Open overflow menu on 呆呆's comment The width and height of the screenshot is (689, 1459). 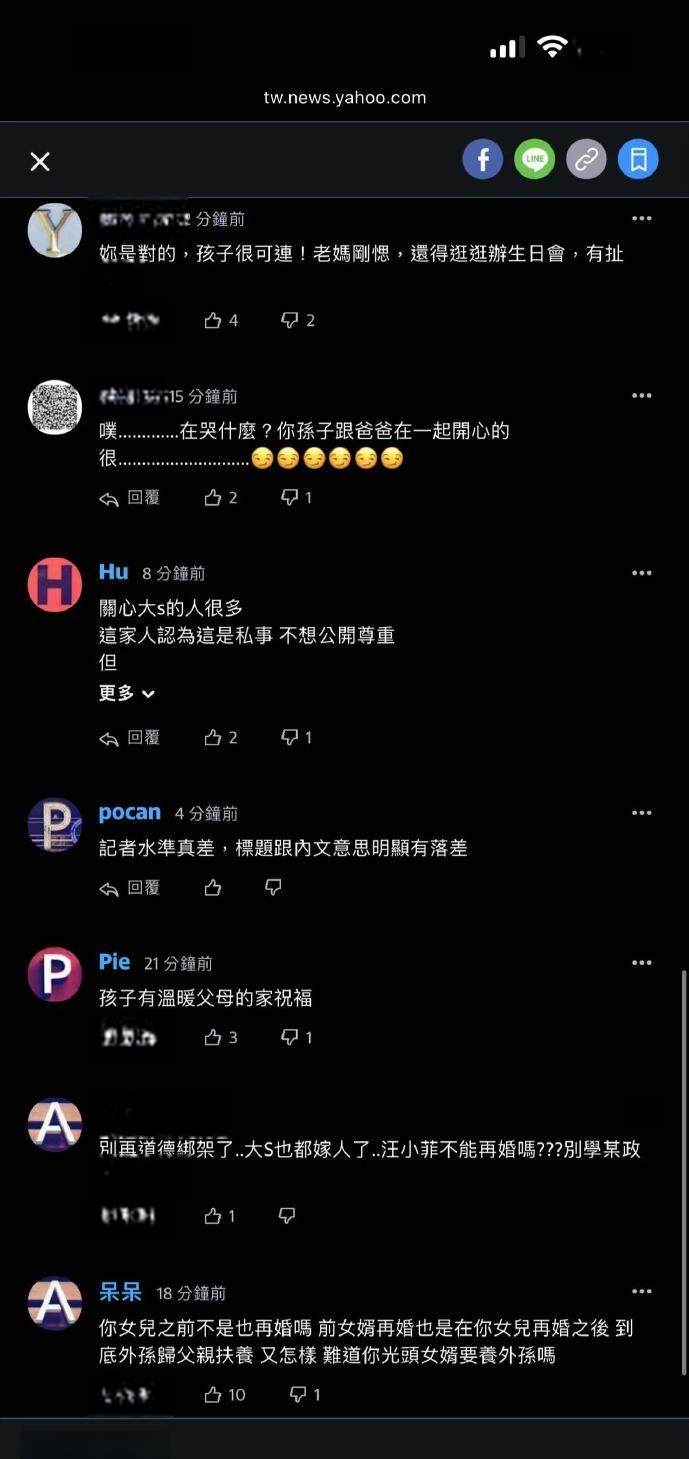[x=641, y=1292]
